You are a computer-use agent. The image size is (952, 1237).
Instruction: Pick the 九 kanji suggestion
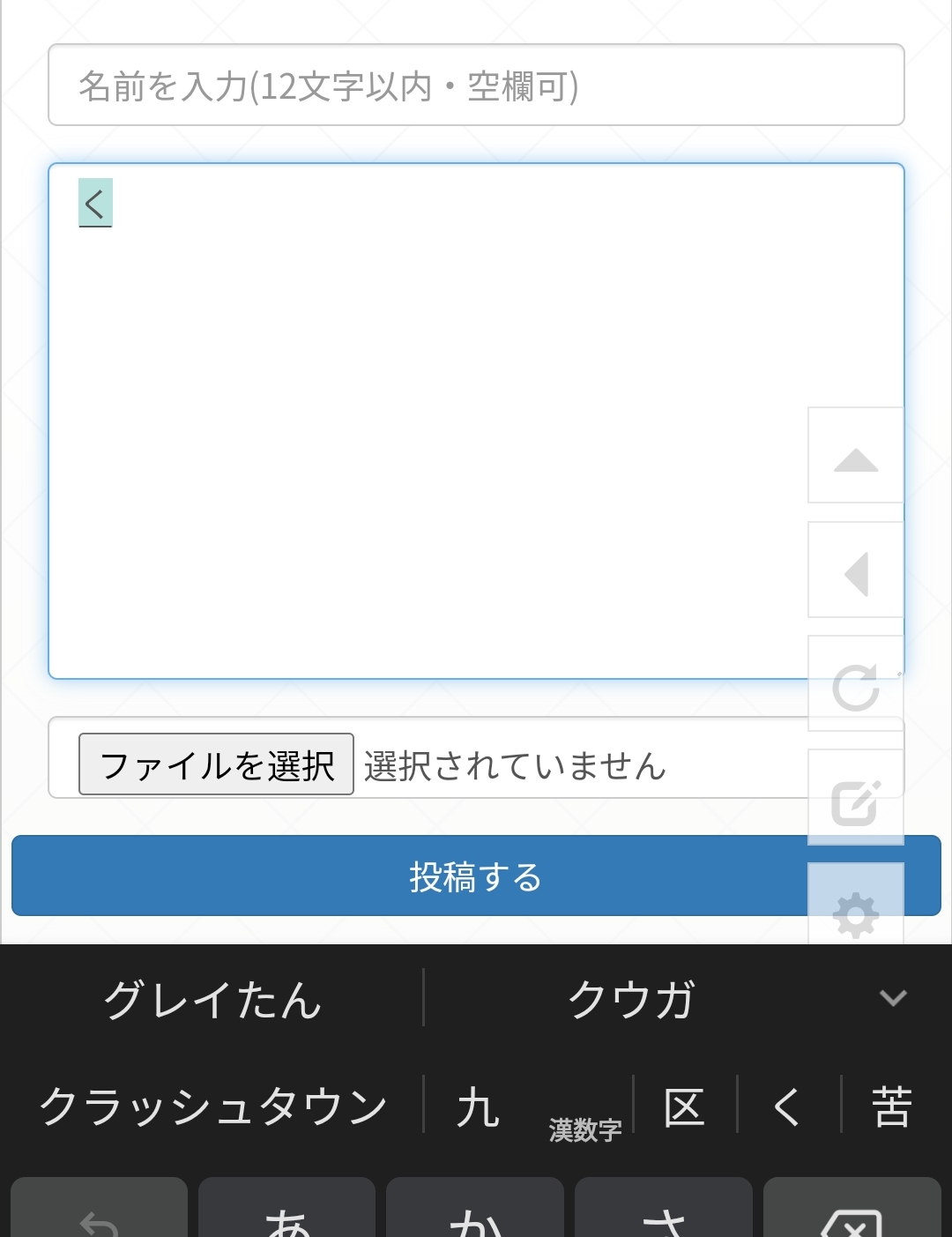(x=480, y=1106)
